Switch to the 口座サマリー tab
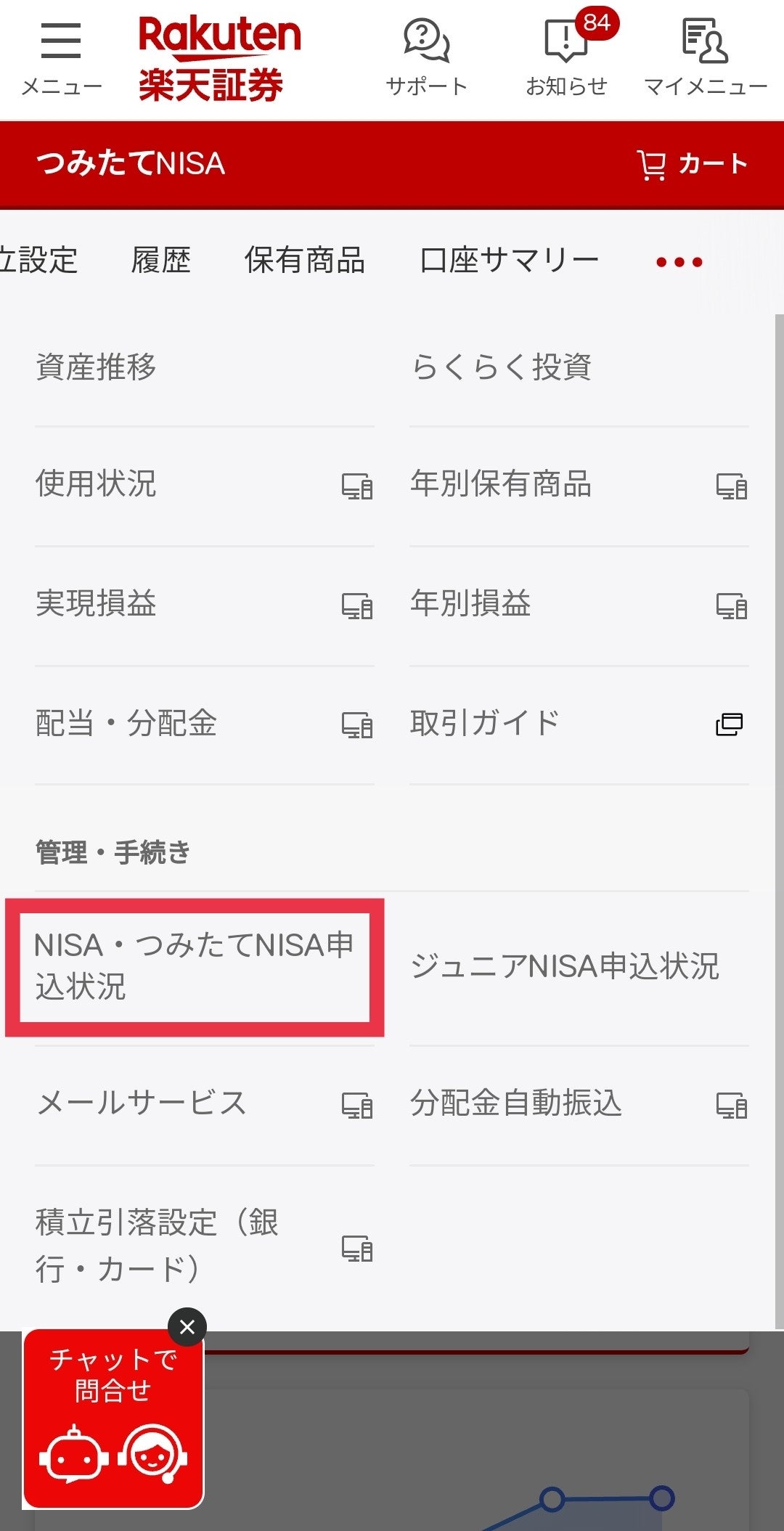 pos(509,260)
